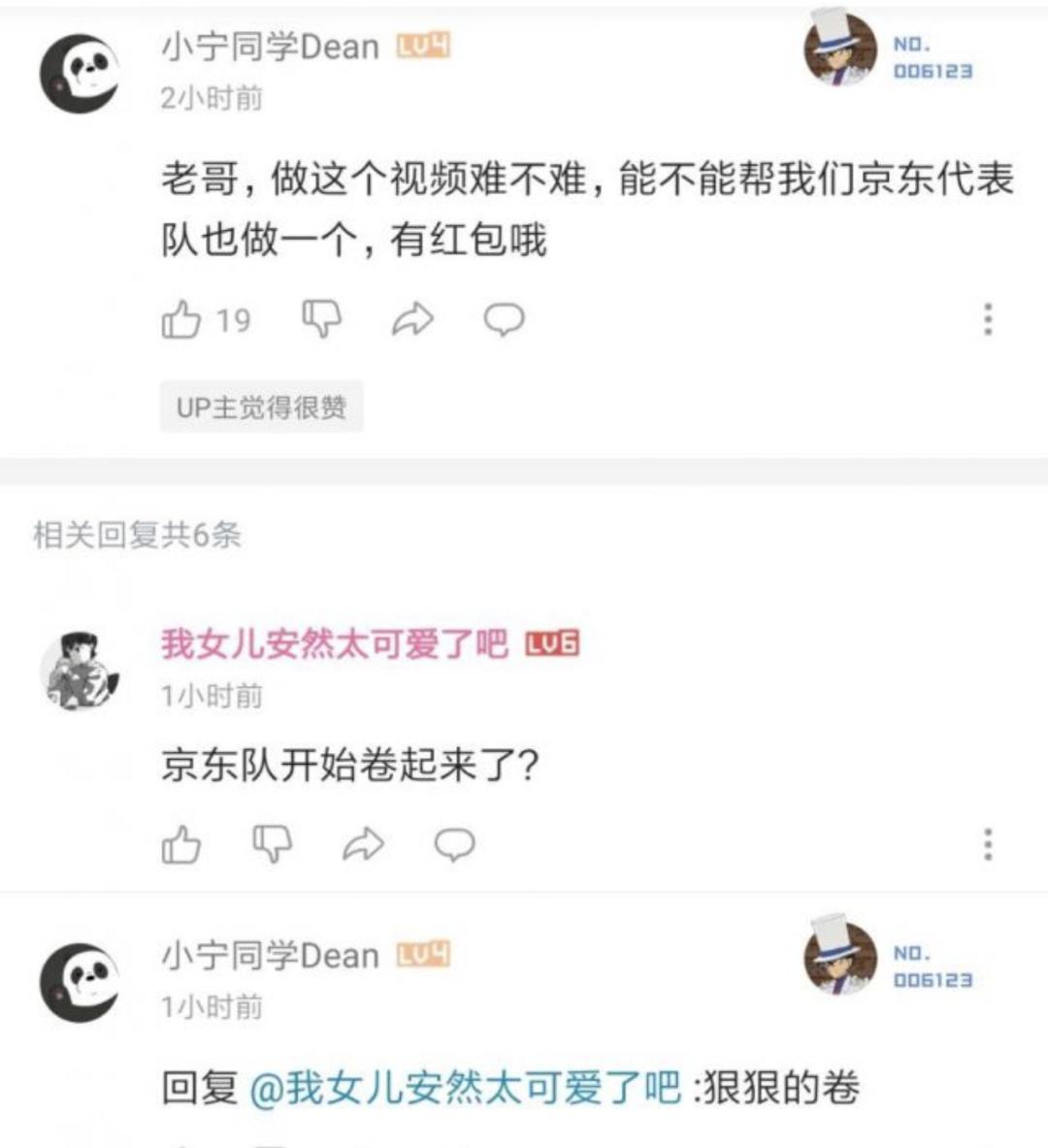Open overflow menu on the 19-likes comment

click(x=988, y=319)
